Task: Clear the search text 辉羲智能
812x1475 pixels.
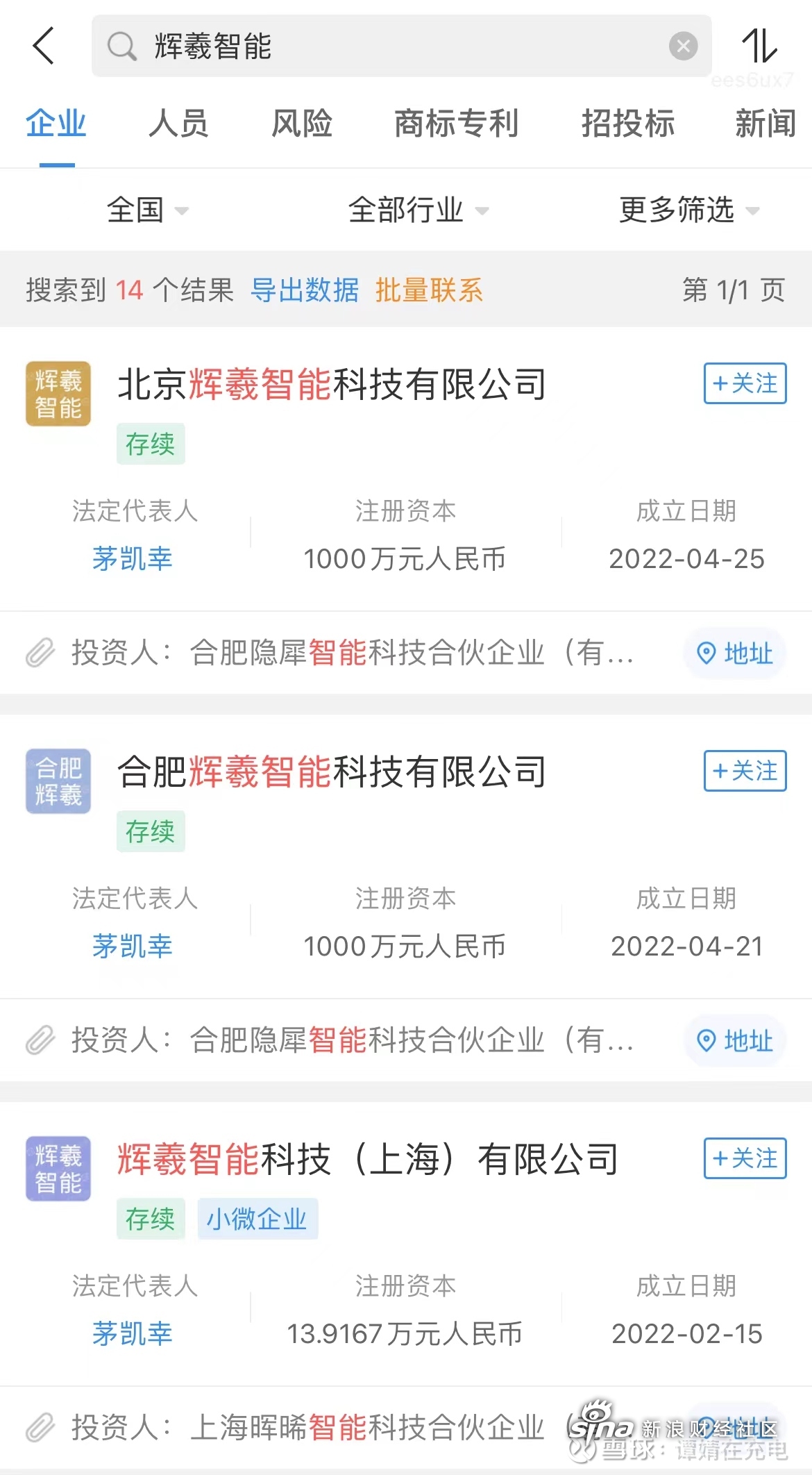Action: coord(683,46)
